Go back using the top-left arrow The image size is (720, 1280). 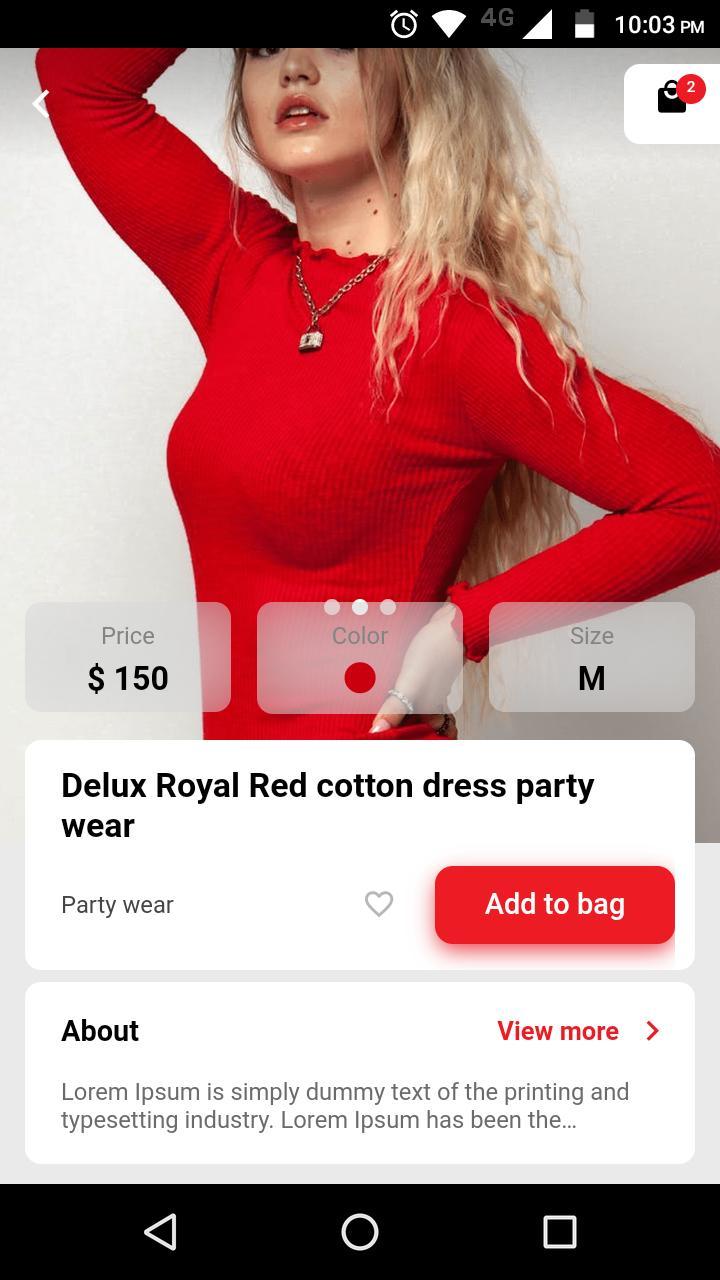(41, 103)
